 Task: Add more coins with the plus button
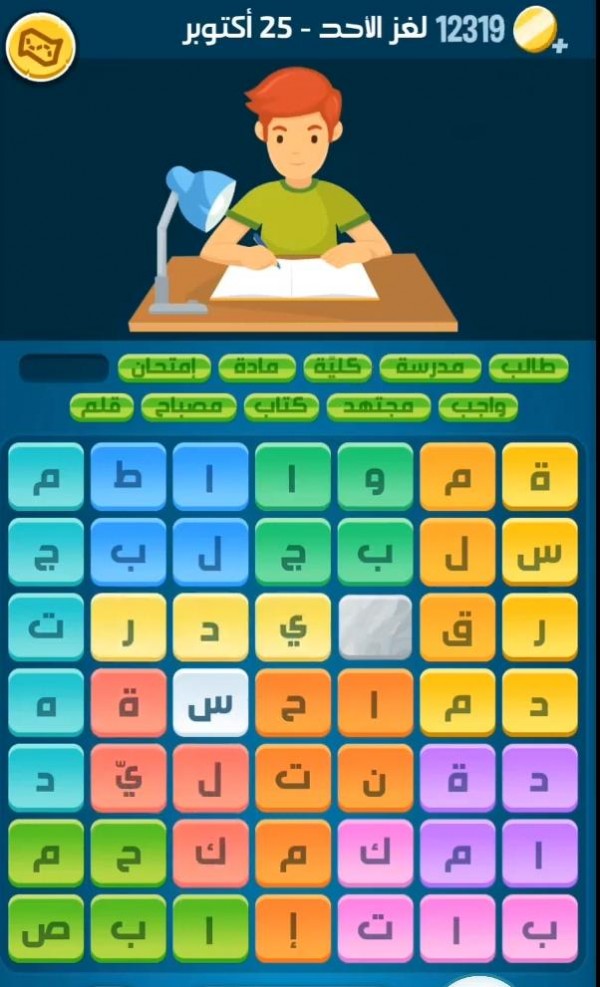click(x=560, y=46)
